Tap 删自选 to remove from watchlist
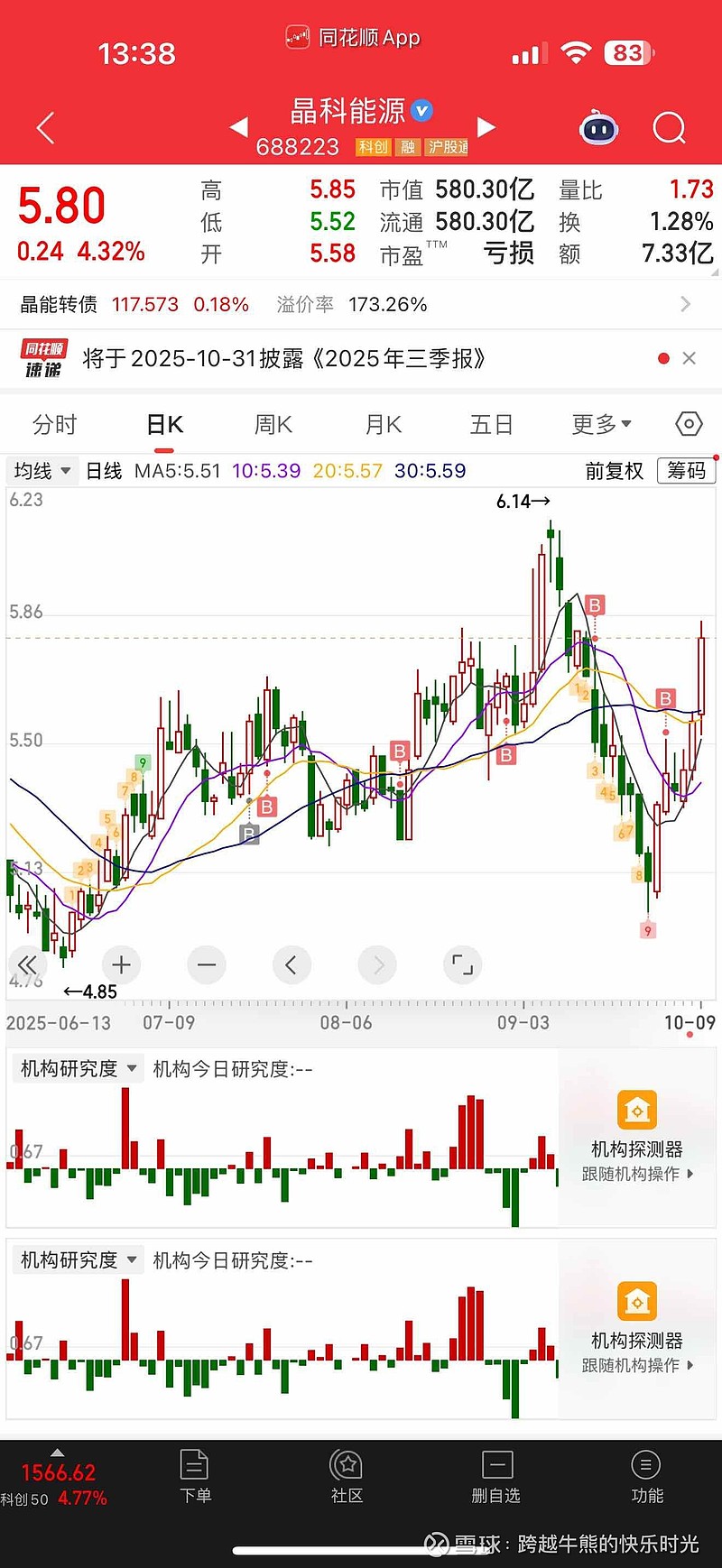The image size is (722, 1568). pyautogui.click(x=496, y=1476)
